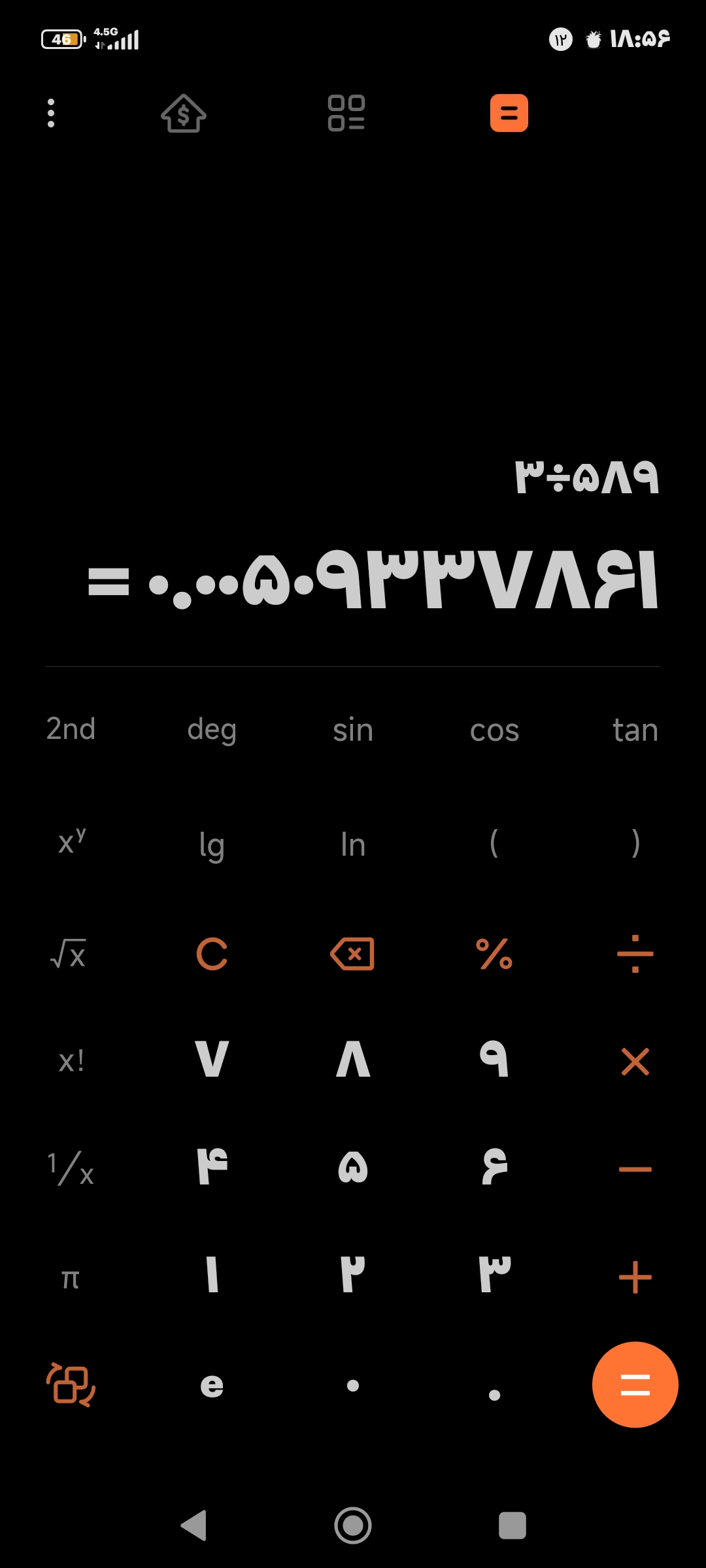Tap the plus operator
This screenshot has height=1568, width=706.
pos(635,1277)
